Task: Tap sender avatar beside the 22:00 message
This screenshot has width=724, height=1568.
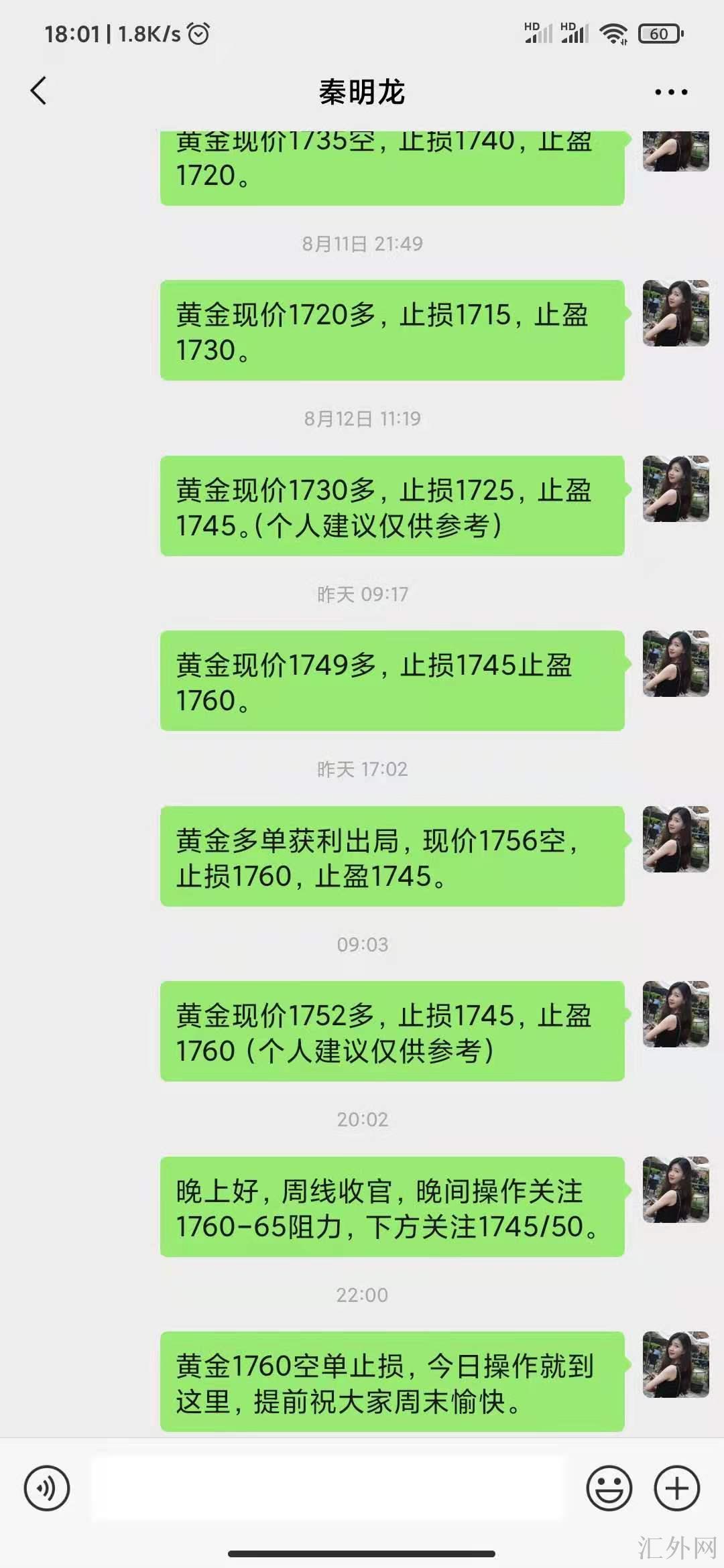Action: coord(676,1364)
